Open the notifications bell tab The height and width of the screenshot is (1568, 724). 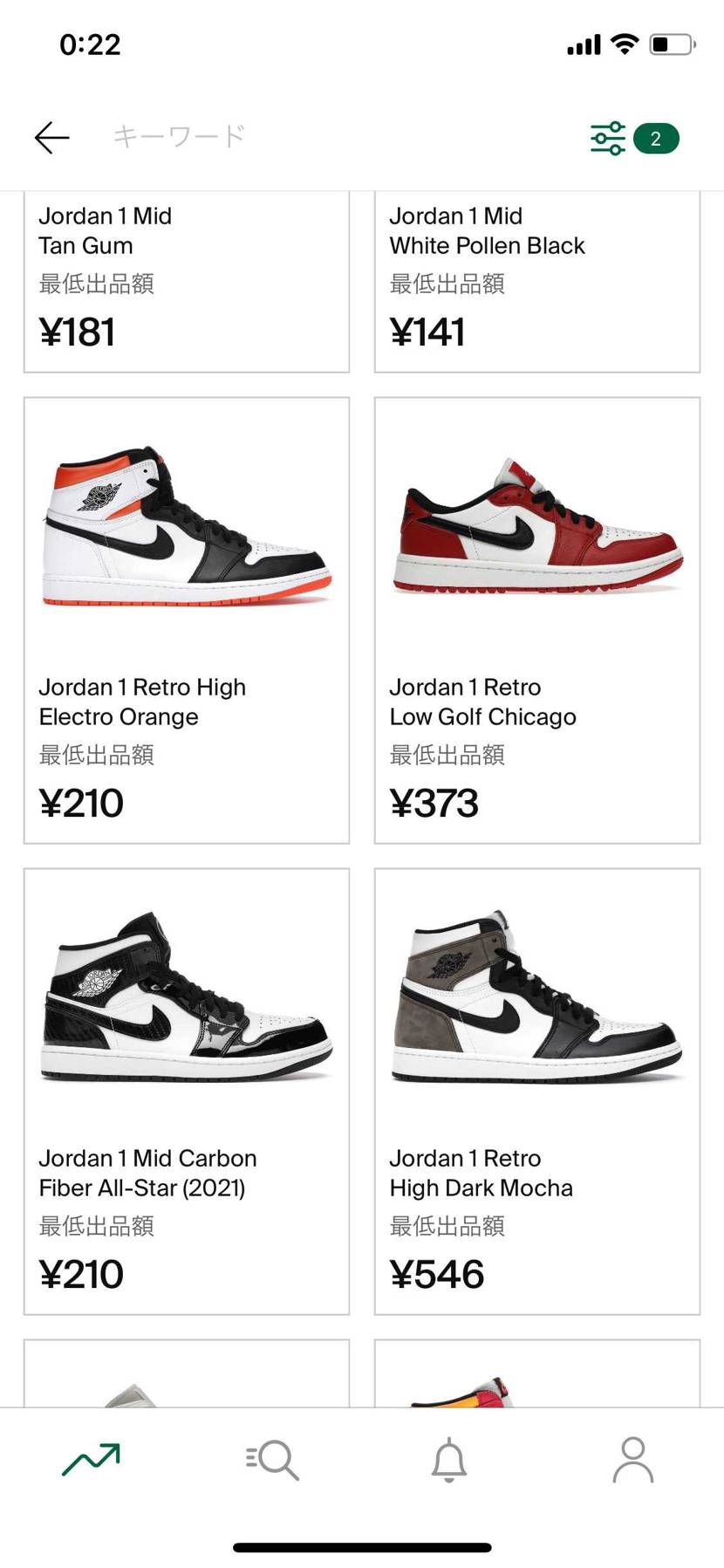tap(449, 1459)
